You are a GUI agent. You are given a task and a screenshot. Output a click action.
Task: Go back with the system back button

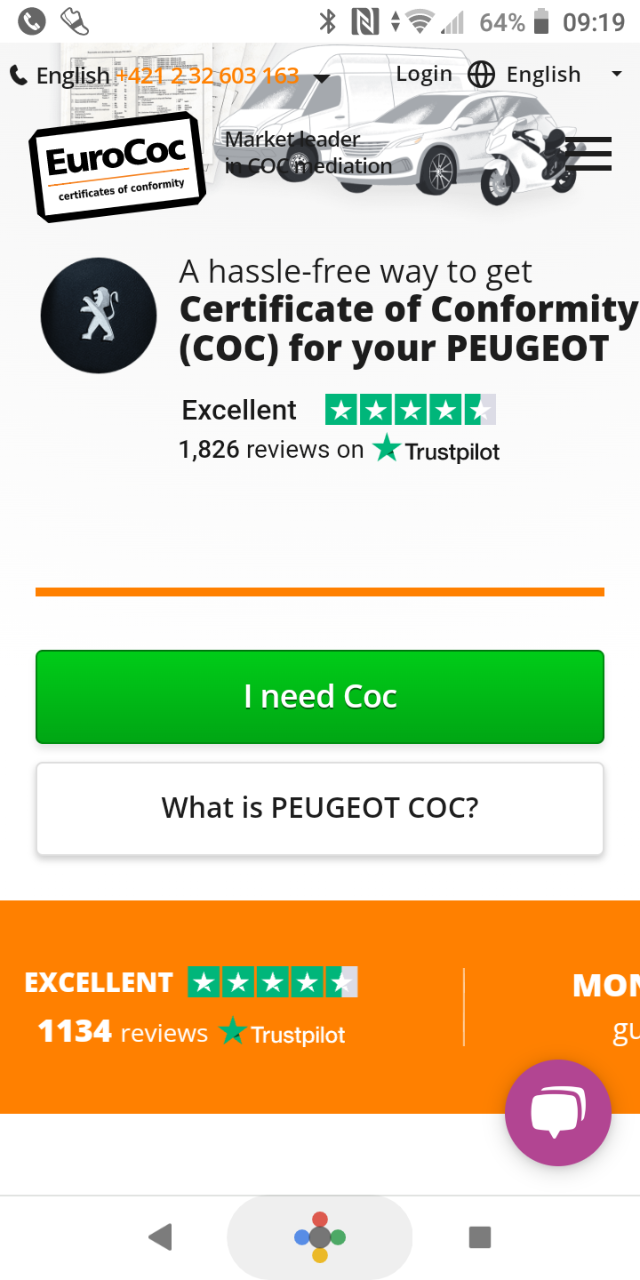point(160,1237)
